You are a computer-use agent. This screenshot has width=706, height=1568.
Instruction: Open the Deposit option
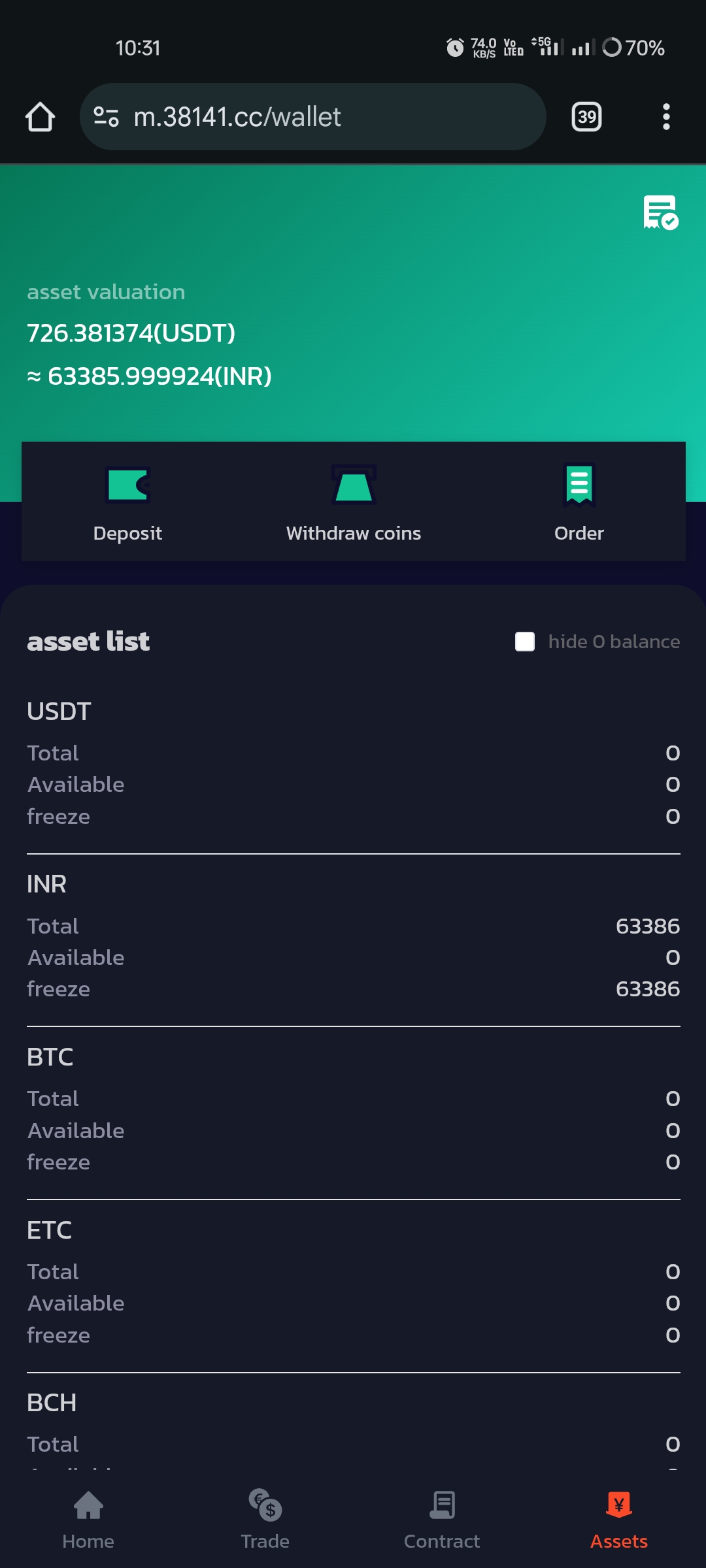127,503
